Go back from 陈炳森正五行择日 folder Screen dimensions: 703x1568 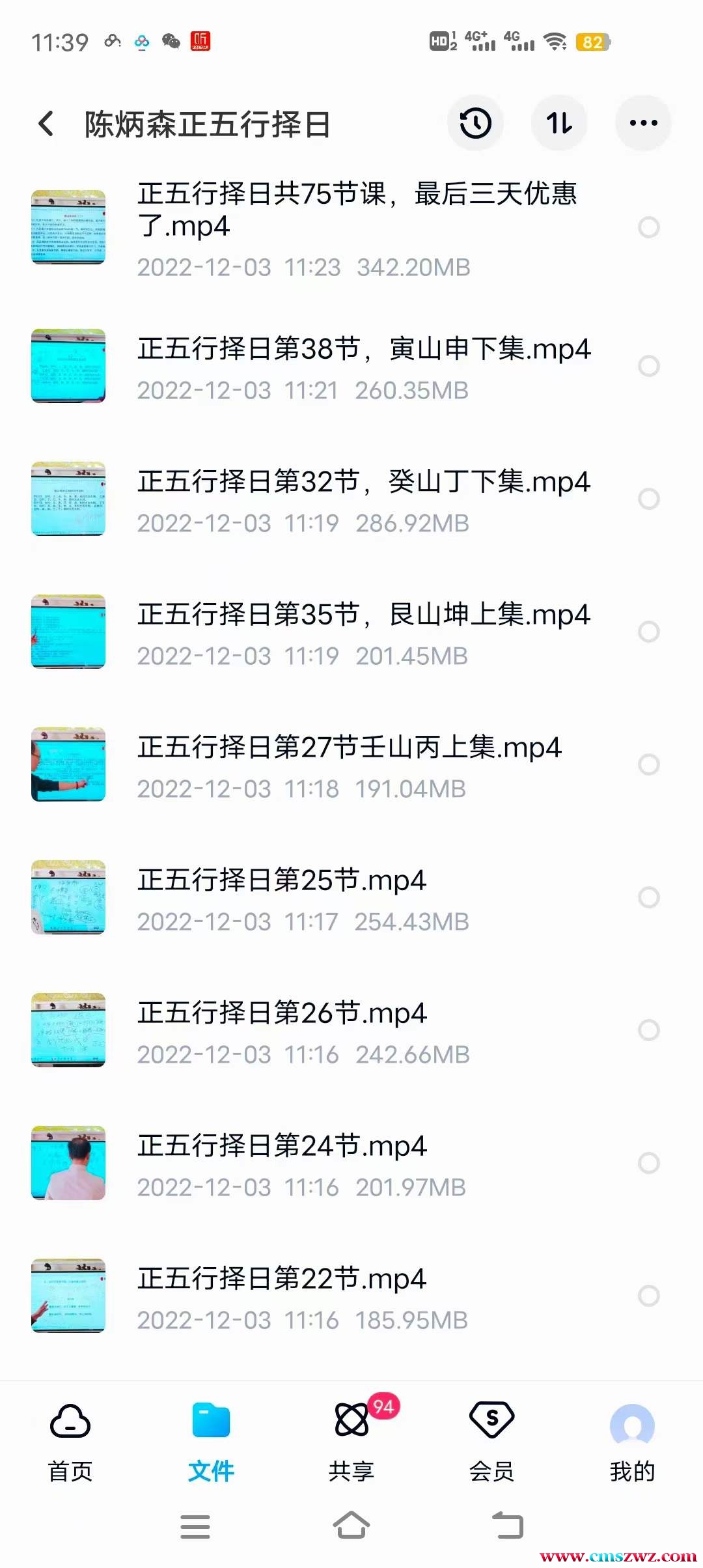(46, 124)
